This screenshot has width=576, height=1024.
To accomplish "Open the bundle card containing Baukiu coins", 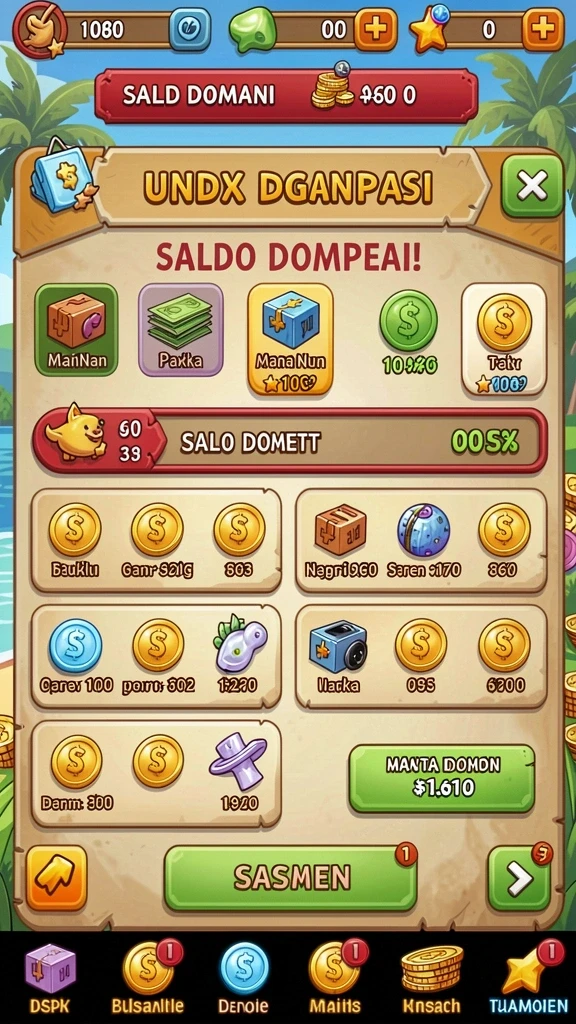I will coord(157,541).
